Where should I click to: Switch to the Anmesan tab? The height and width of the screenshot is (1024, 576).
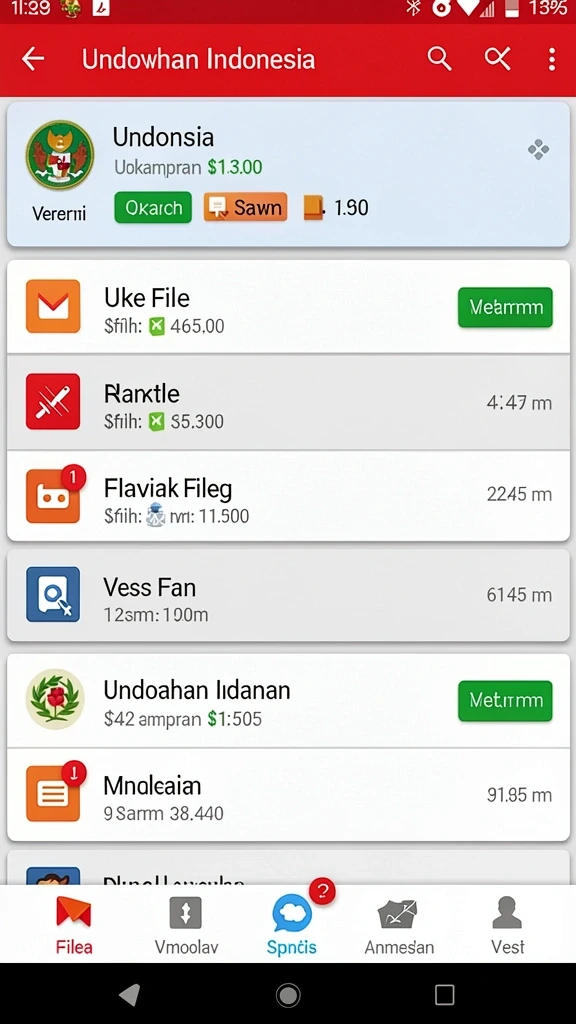coord(398,925)
